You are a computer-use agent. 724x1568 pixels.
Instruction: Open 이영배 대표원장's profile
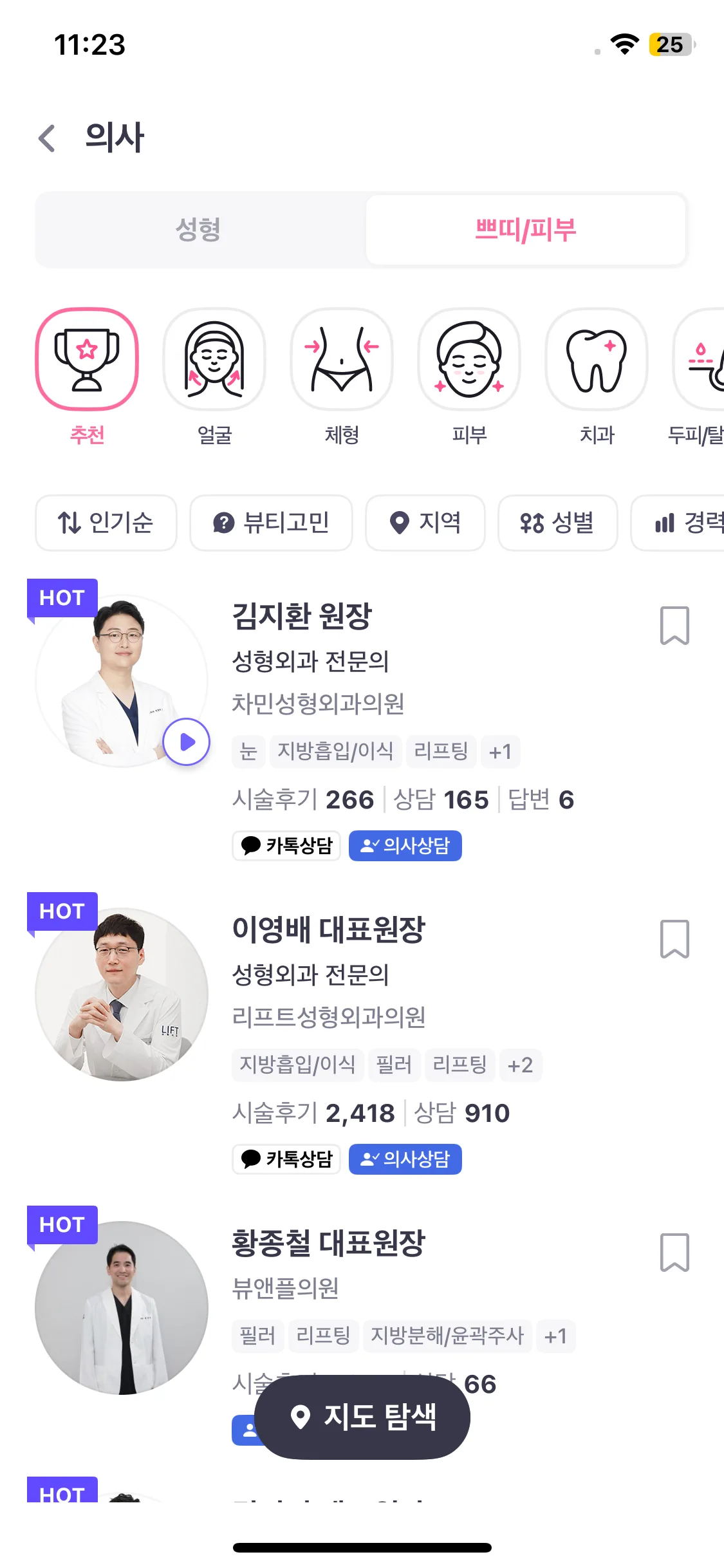(328, 929)
